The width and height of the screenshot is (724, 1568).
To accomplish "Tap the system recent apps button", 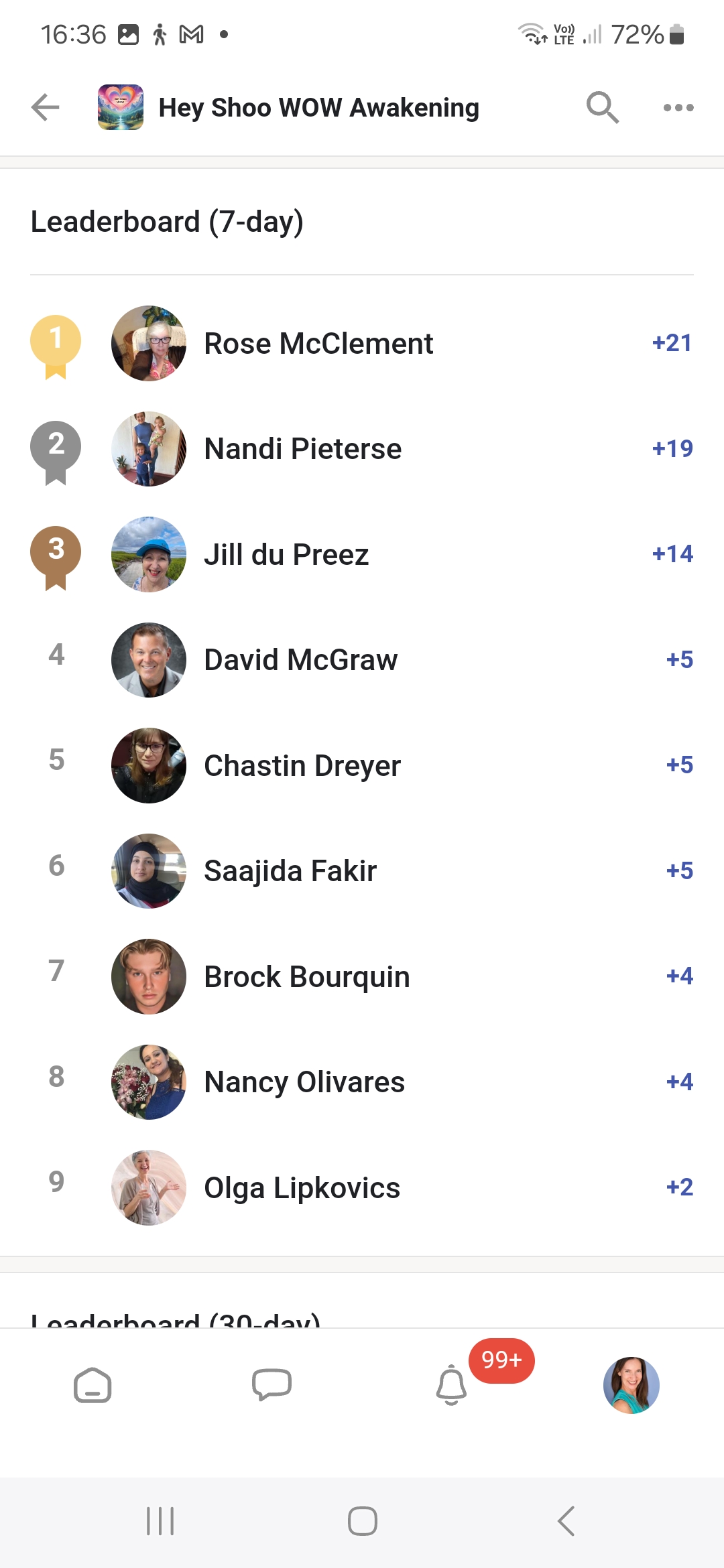I will click(160, 1521).
